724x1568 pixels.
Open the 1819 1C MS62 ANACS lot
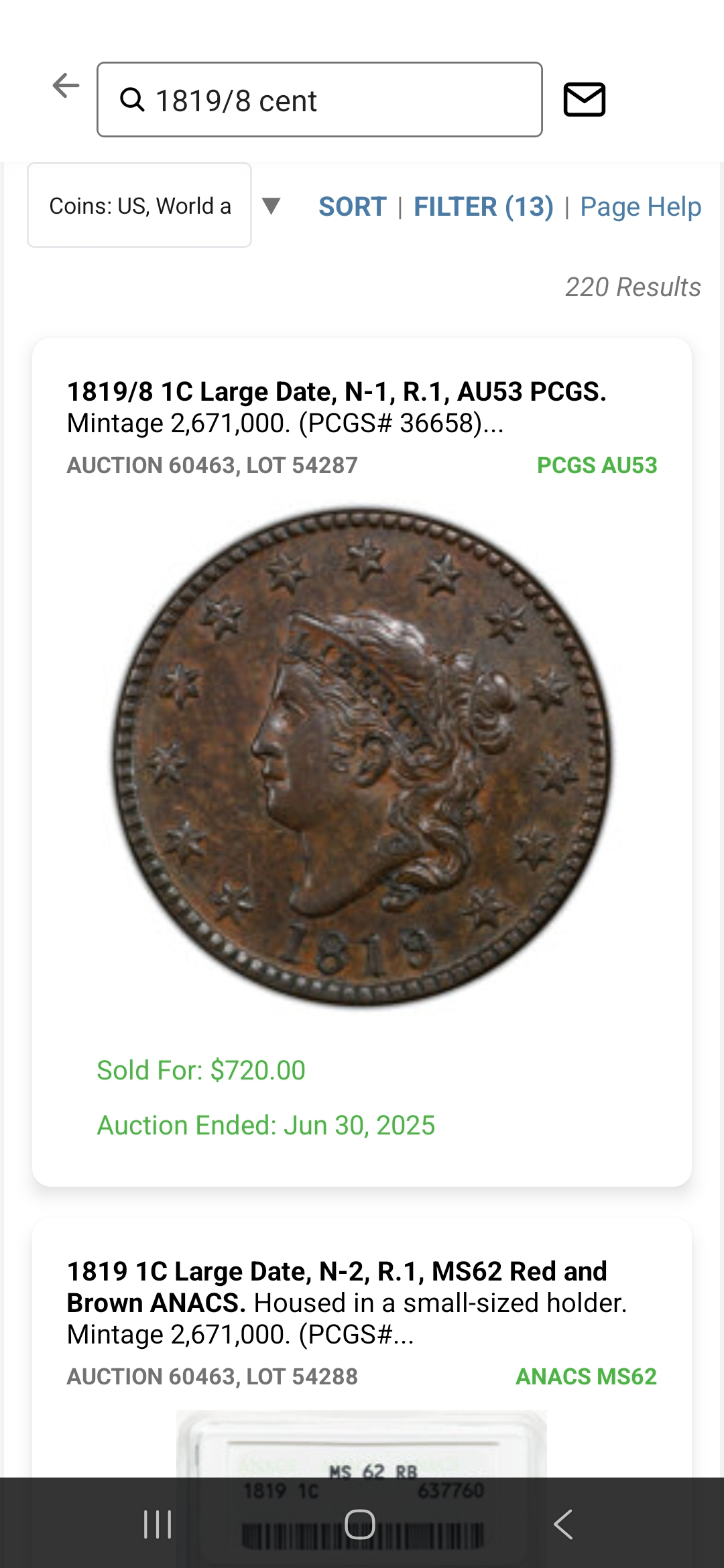337,1287
